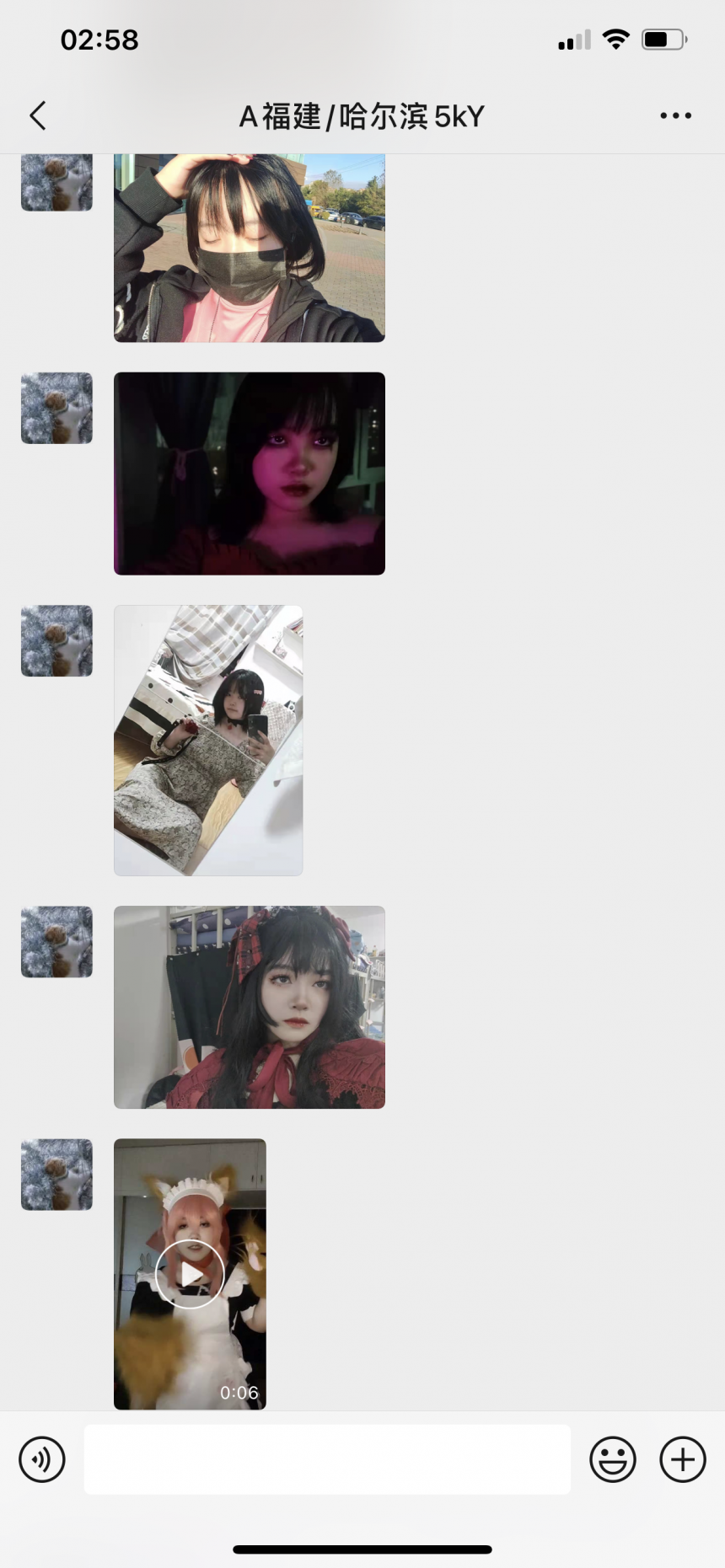This screenshot has width=725, height=1568.
Task: Open the chat options three-dot menu
Action: point(675,116)
